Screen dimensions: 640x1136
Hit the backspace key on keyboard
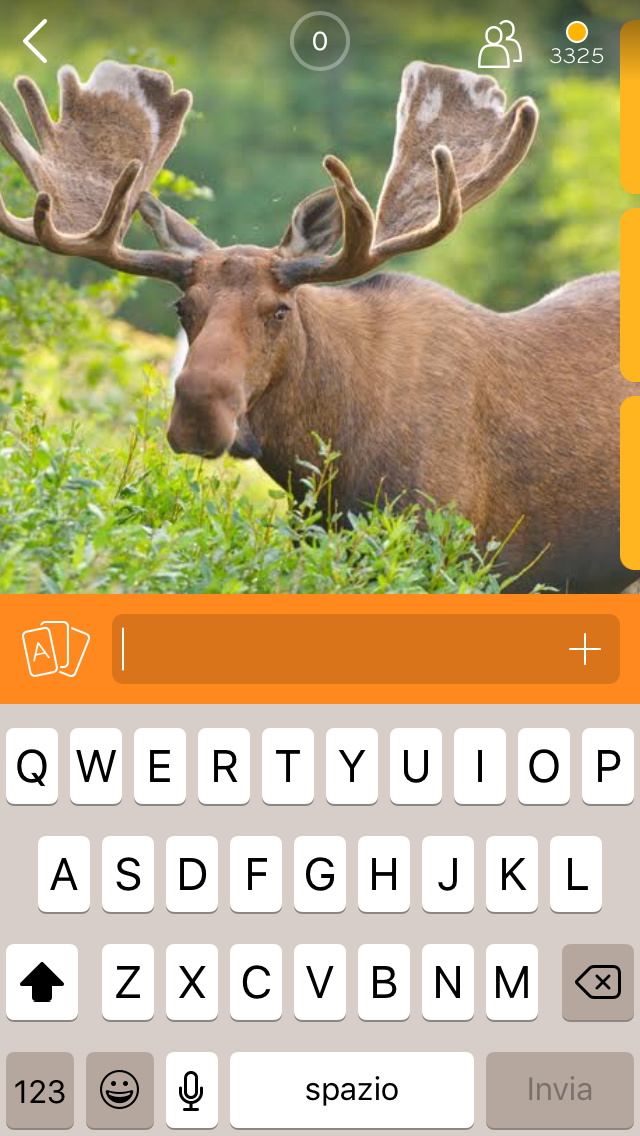click(x=598, y=982)
